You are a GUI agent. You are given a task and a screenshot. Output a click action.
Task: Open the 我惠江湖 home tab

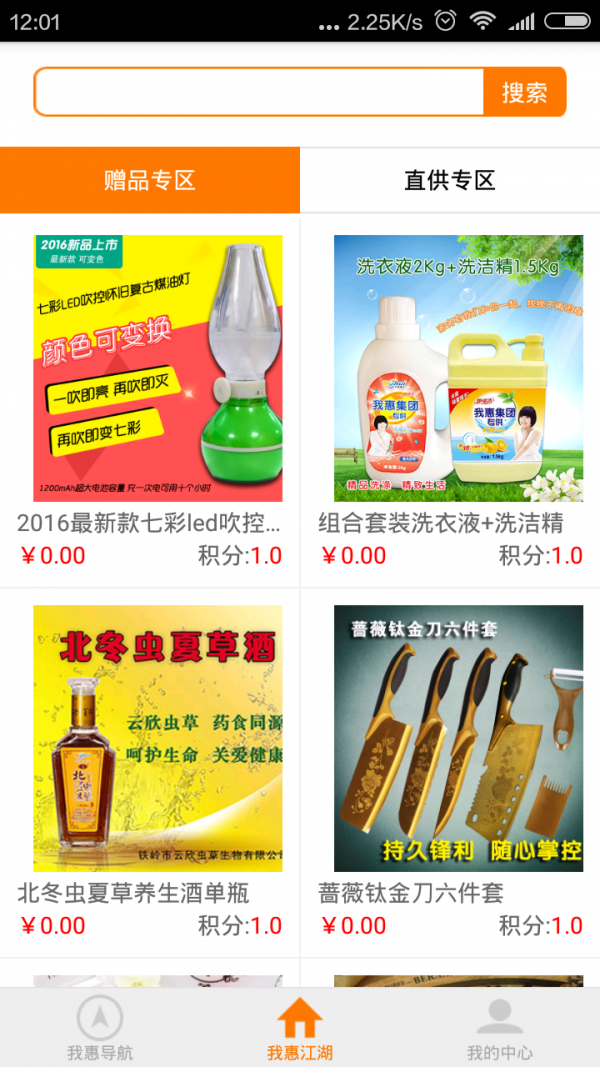(300, 1027)
